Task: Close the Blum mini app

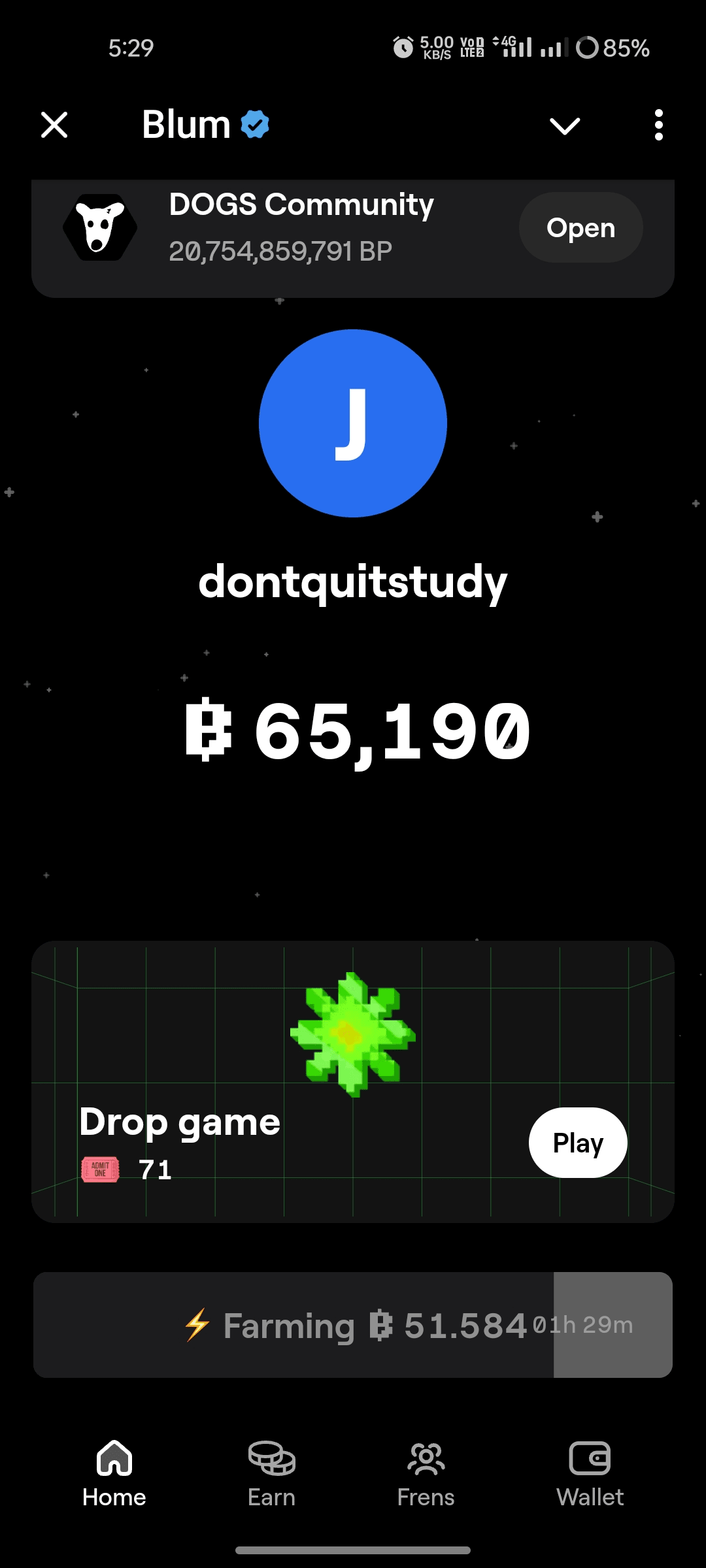Action: click(x=54, y=125)
